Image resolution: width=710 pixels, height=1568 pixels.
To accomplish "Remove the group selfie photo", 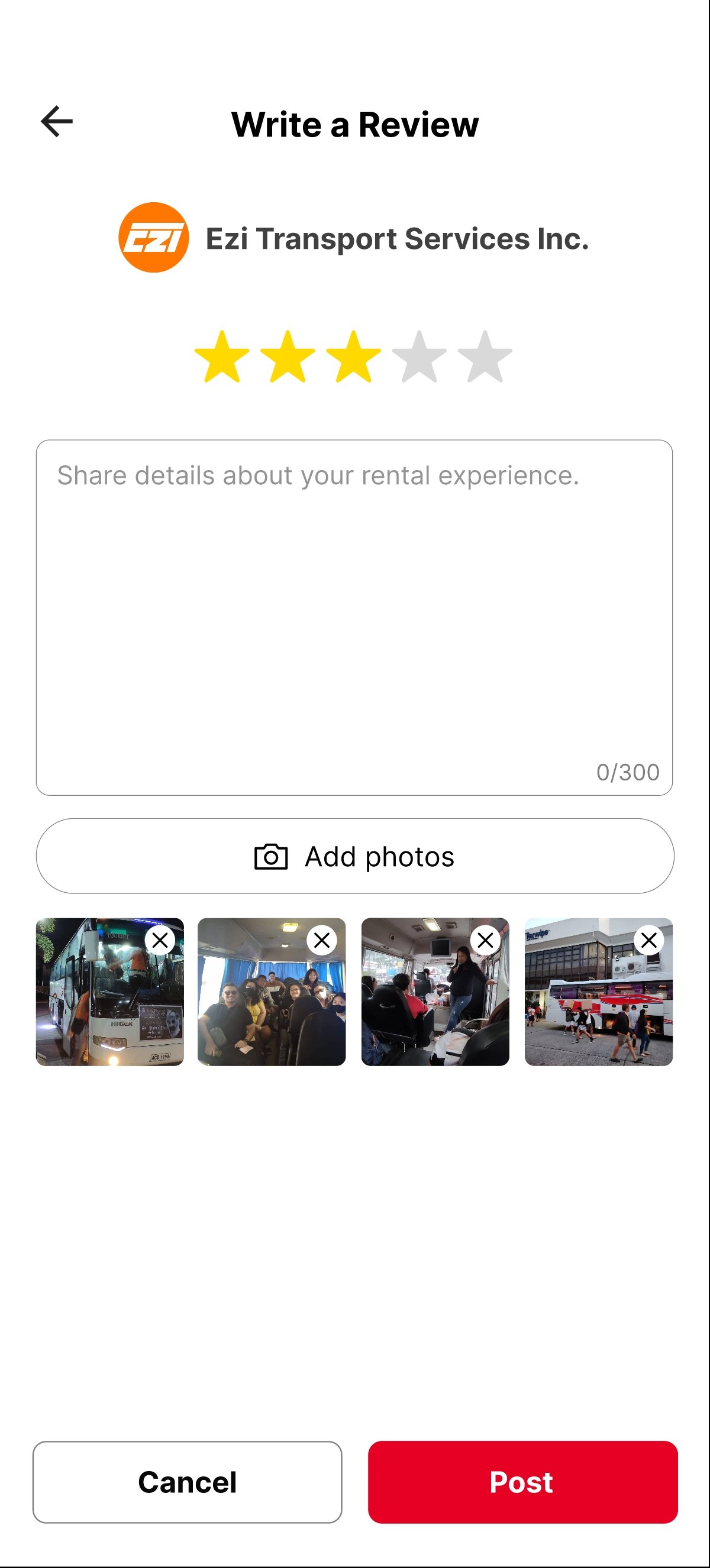I will pos(322,941).
